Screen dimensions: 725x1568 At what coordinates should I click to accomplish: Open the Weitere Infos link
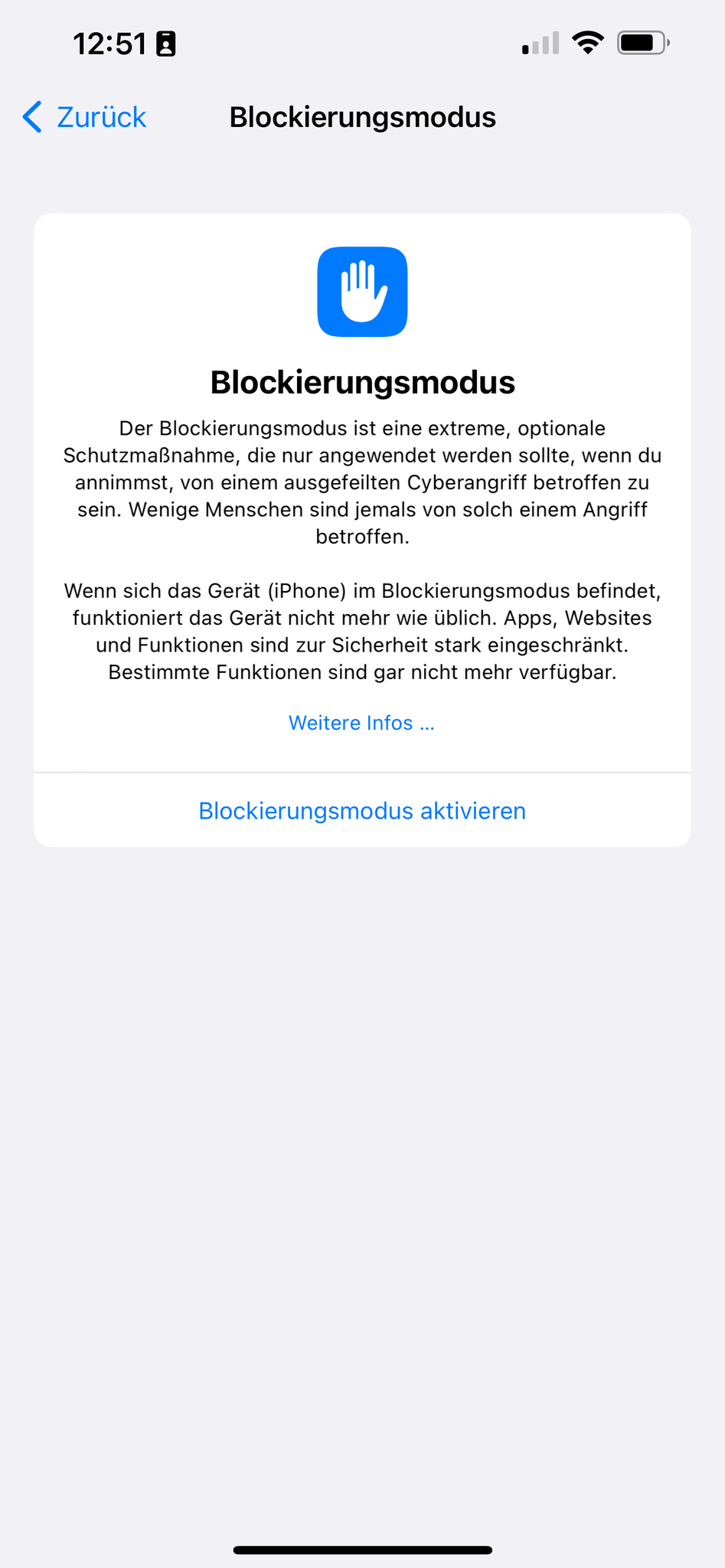point(361,723)
